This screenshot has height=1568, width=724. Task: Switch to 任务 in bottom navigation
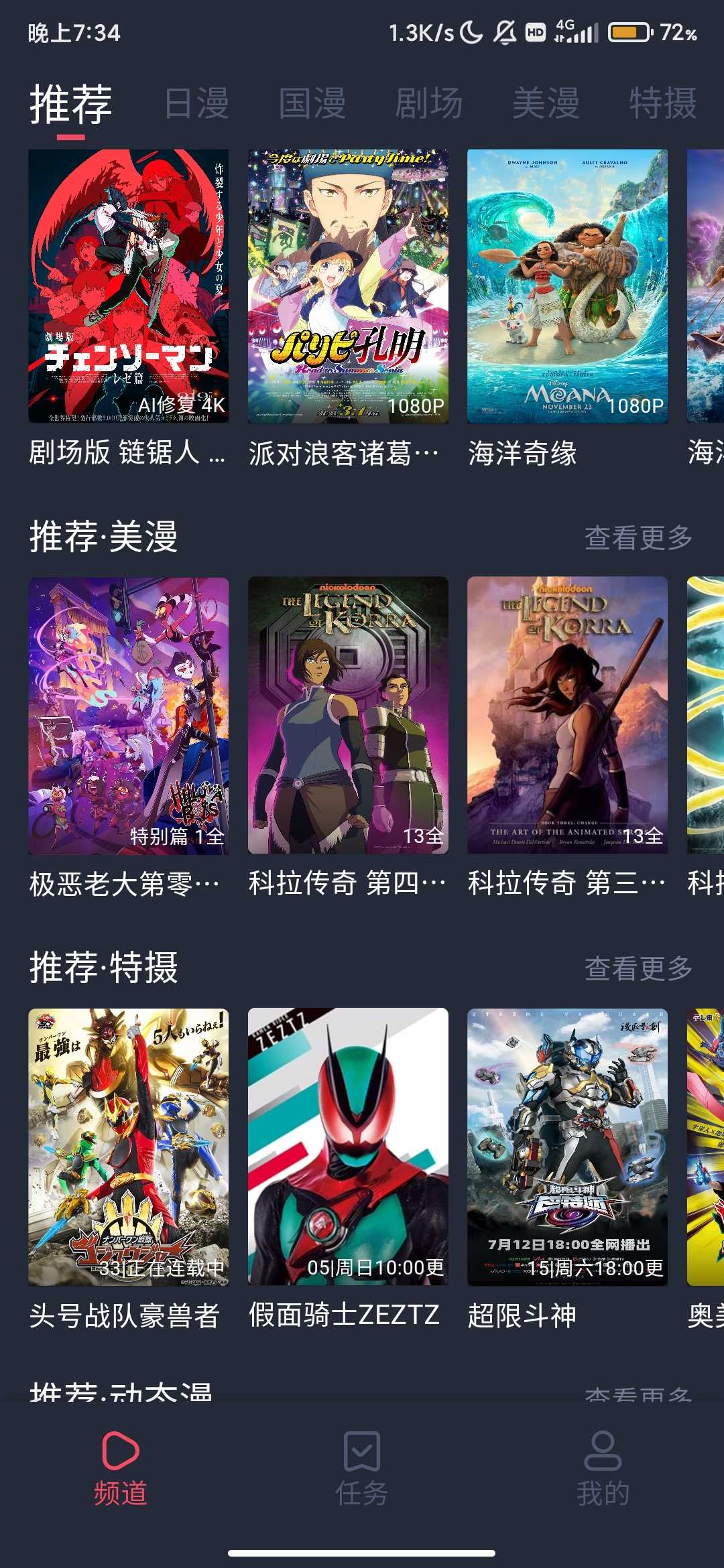click(x=362, y=1469)
